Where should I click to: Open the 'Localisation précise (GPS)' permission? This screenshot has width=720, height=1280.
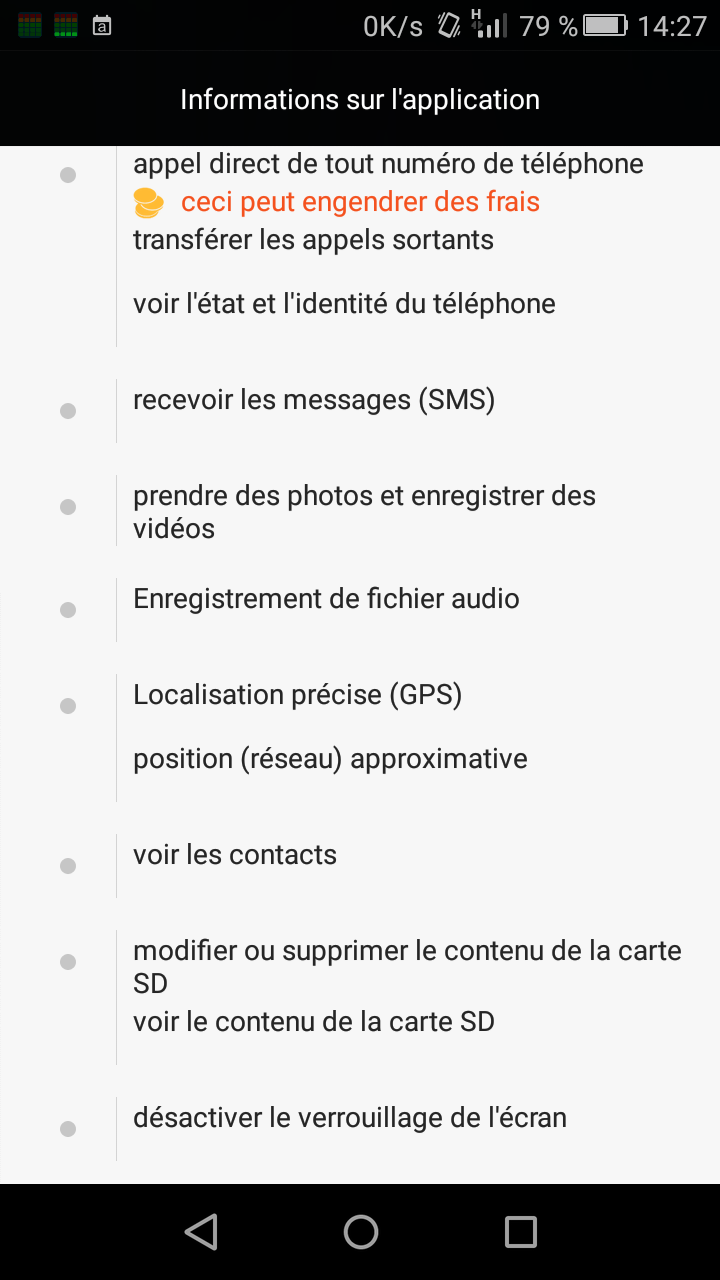(298, 695)
